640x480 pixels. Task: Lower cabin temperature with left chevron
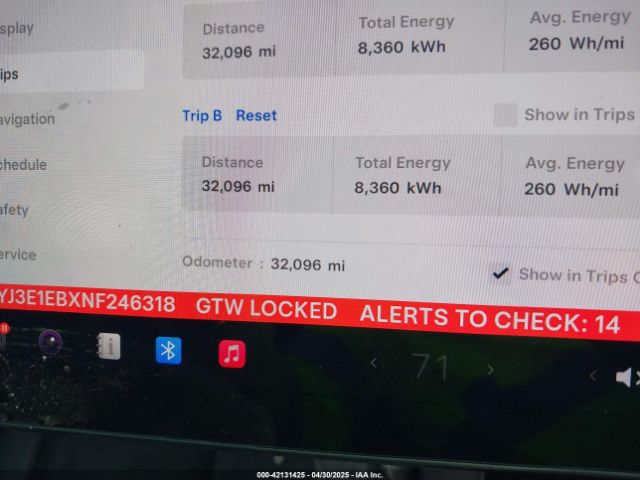click(374, 363)
